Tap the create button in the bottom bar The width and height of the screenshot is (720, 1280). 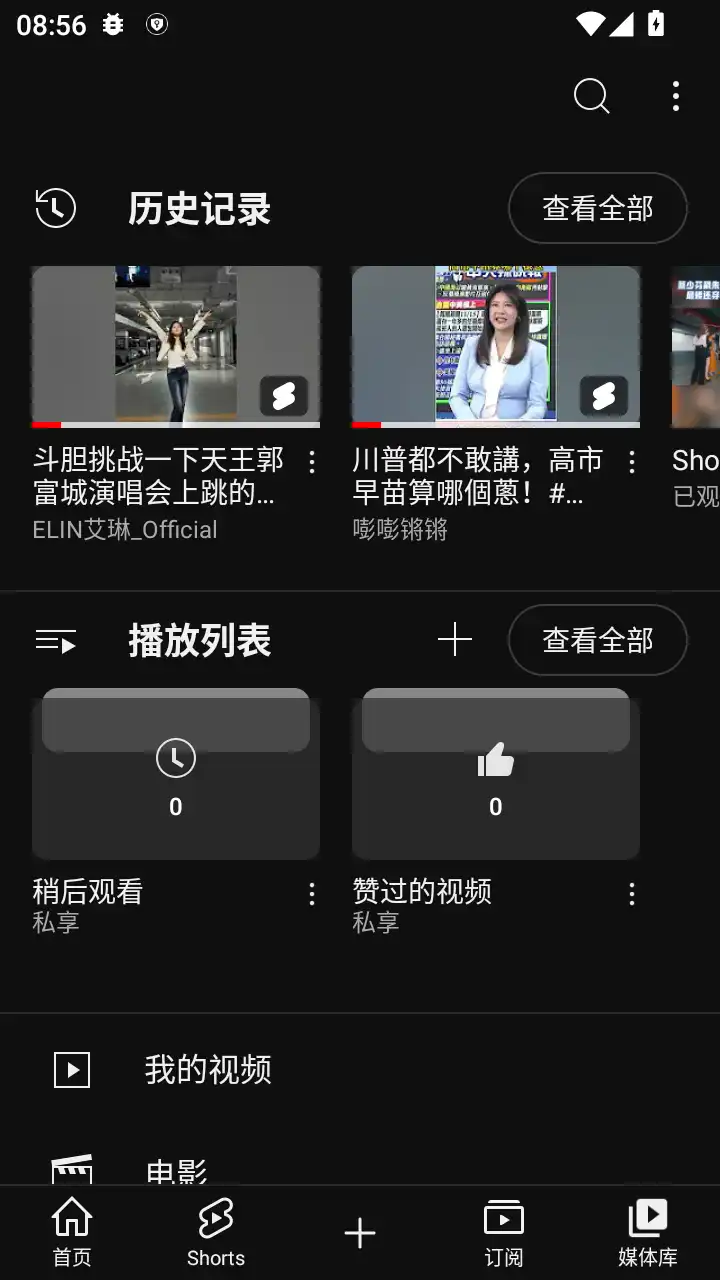coord(360,1232)
